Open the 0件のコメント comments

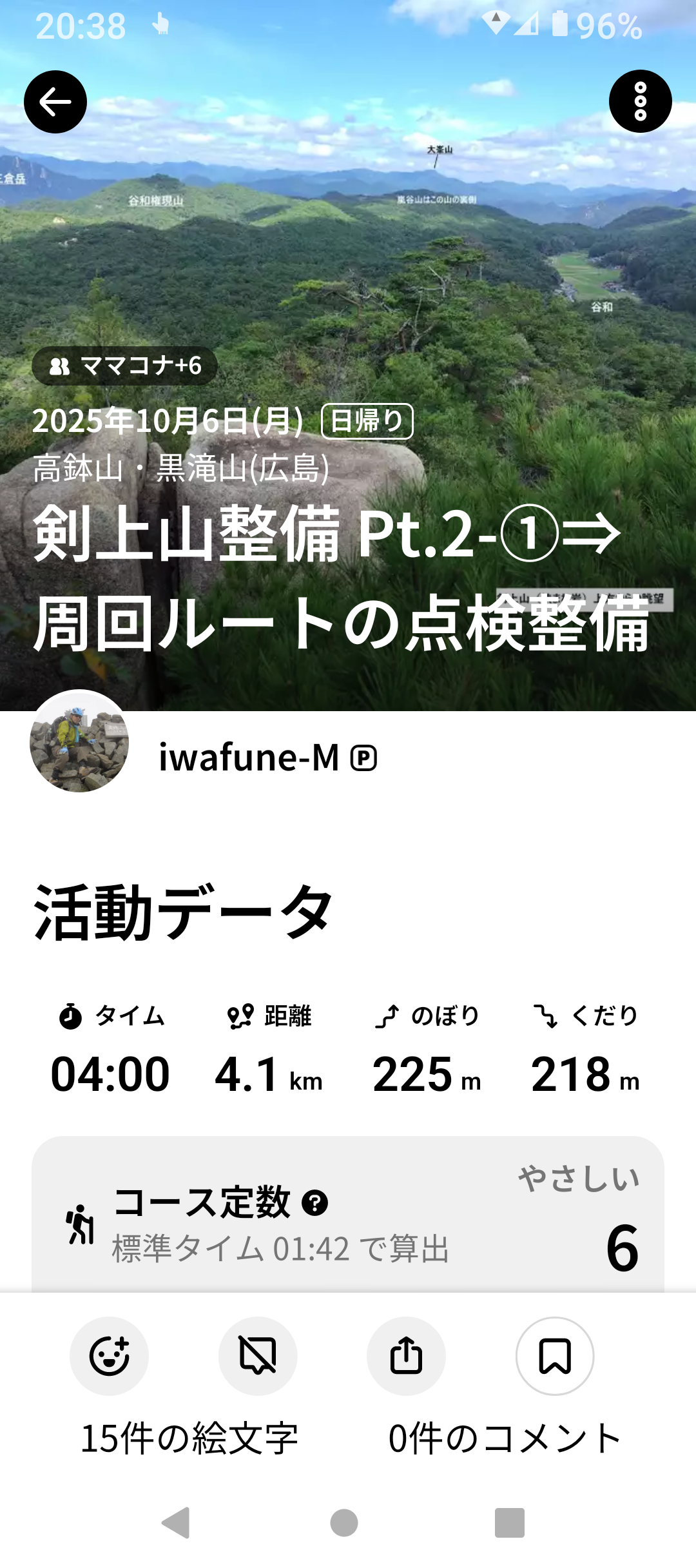(505, 1438)
